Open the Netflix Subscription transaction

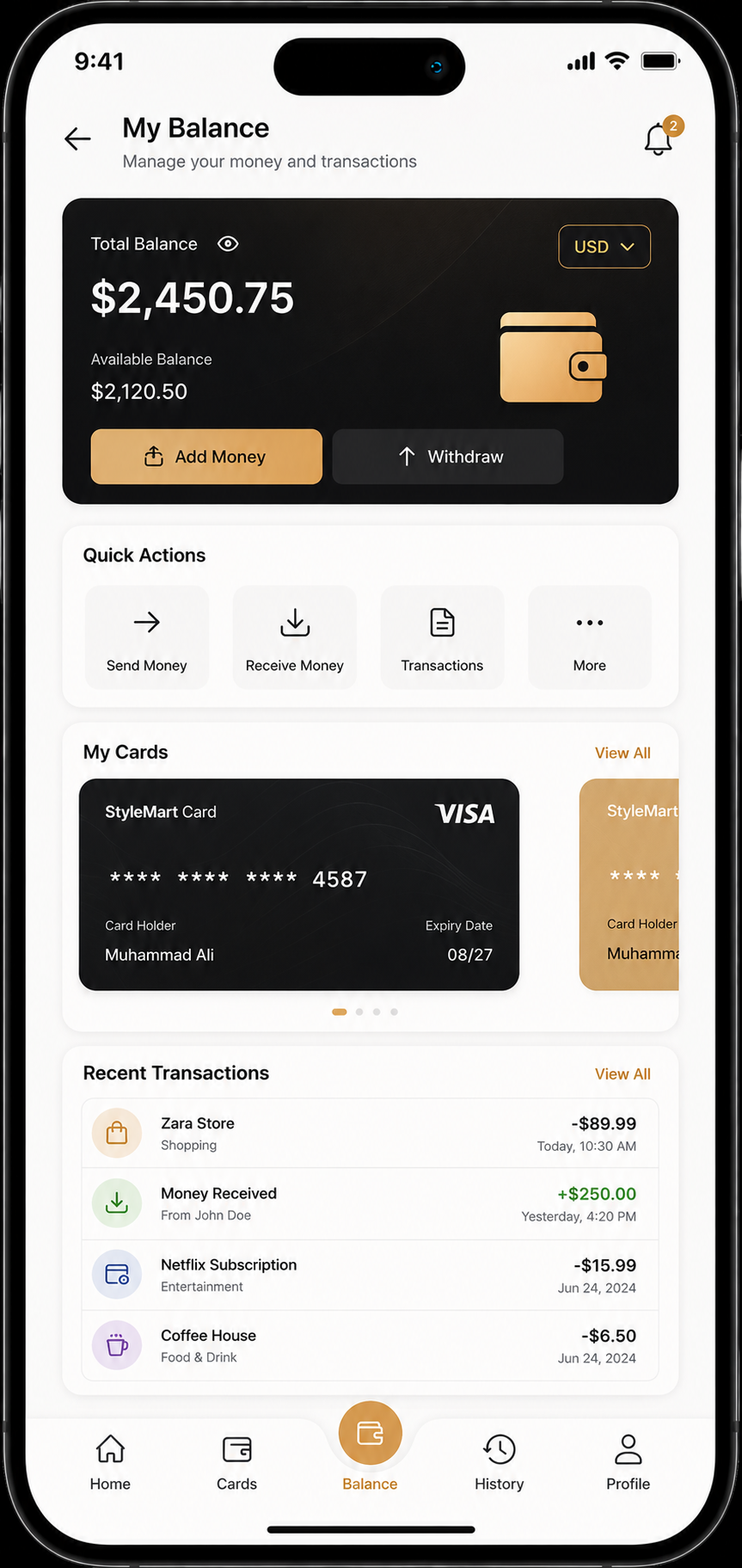point(371,1276)
